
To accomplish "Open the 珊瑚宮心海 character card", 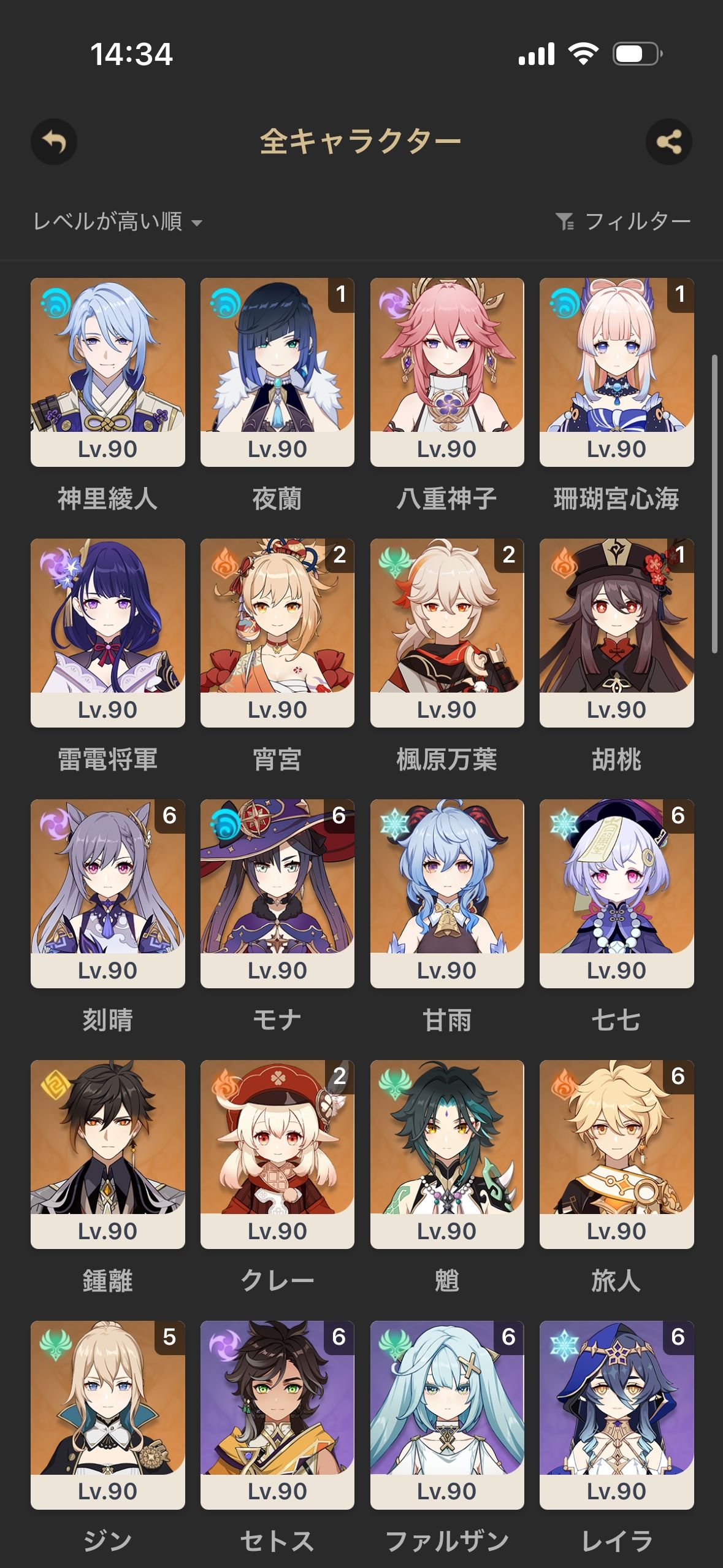I will tap(616, 372).
